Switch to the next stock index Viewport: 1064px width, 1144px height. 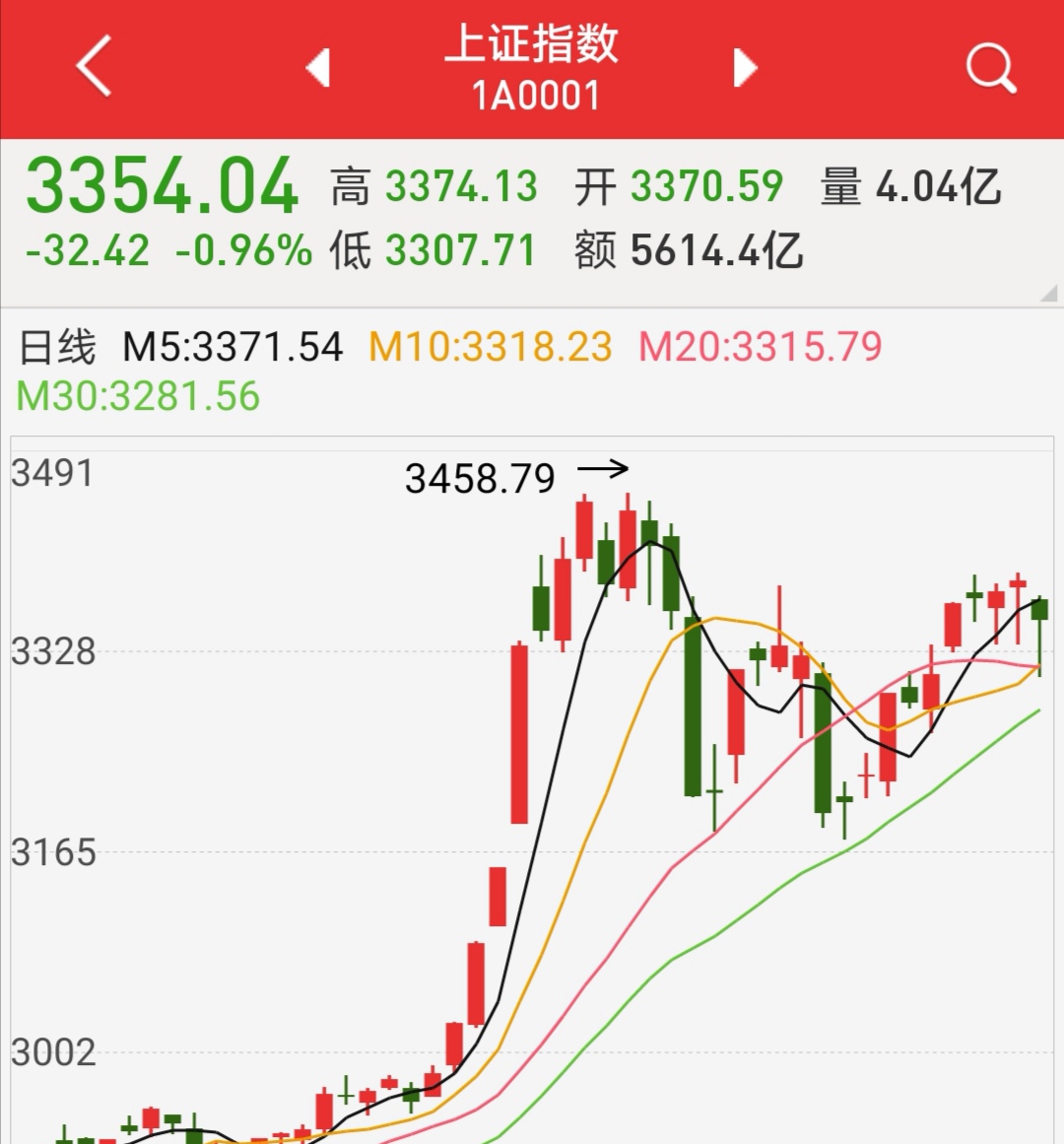tap(746, 68)
